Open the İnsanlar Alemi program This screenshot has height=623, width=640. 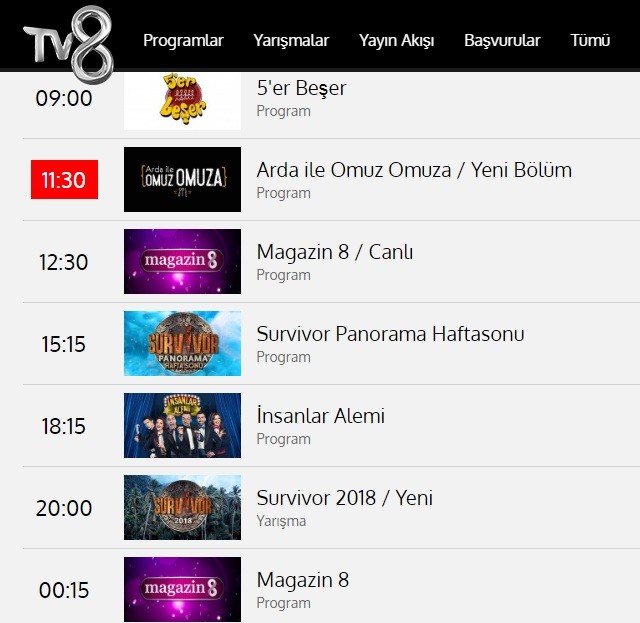coord(320,416)
